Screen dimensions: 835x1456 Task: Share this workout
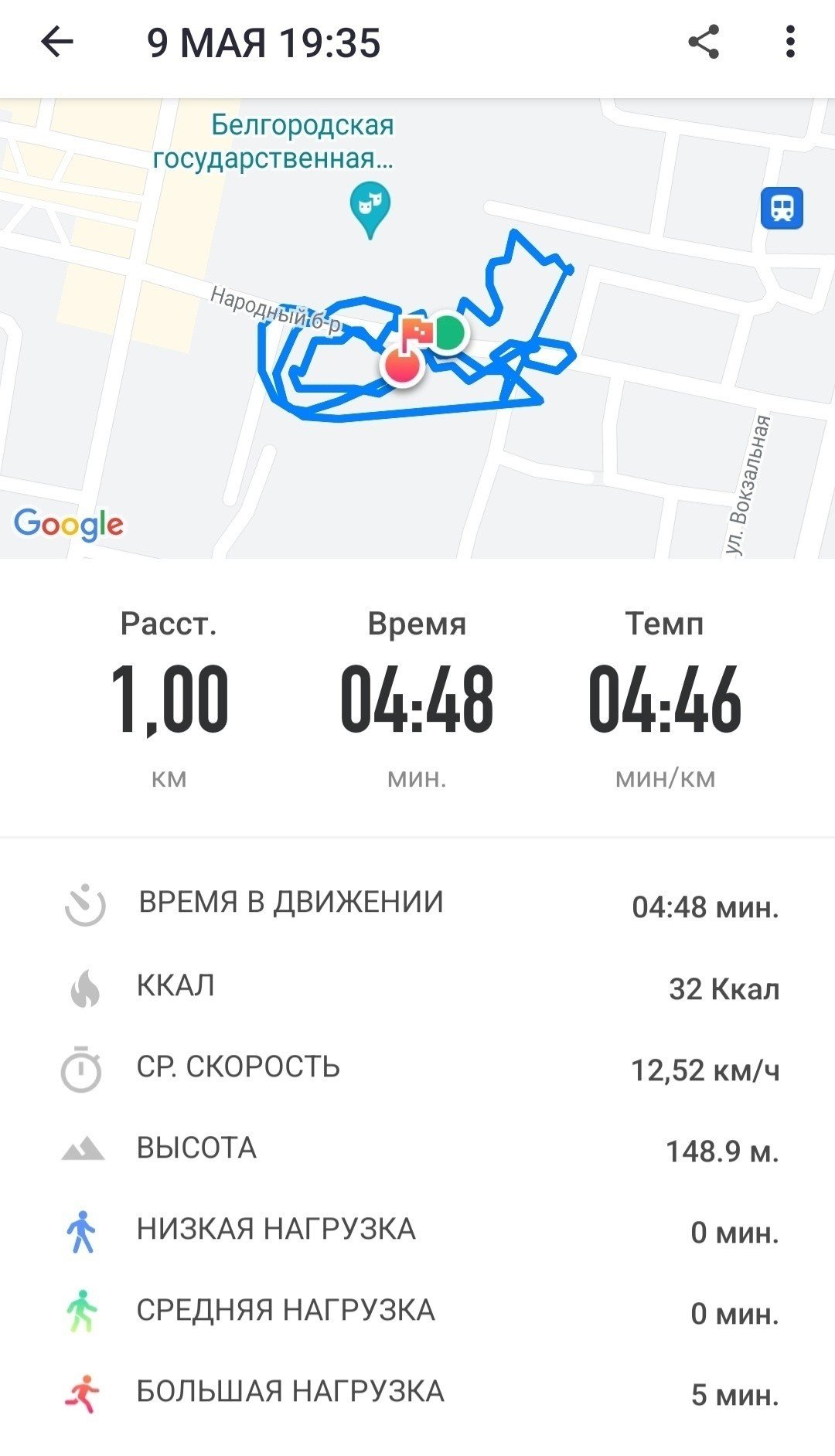coord(704,42)
